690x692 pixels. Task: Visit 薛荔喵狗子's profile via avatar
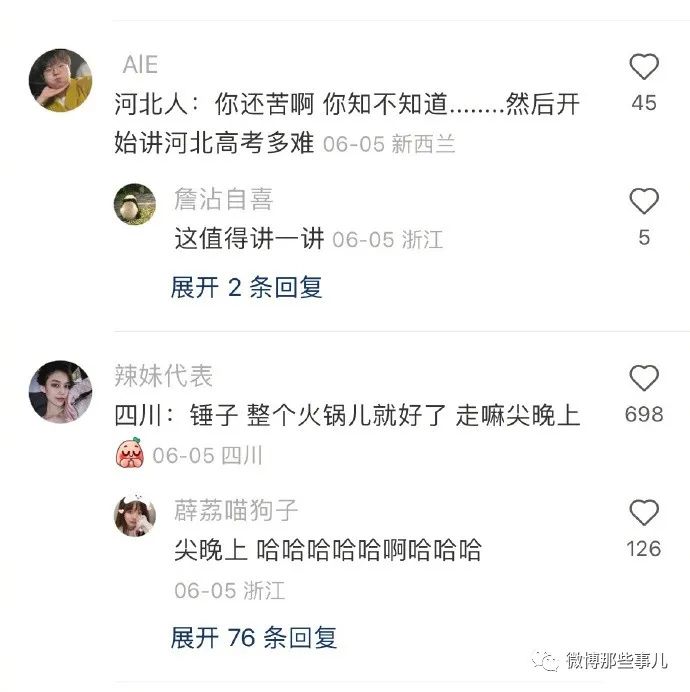pyautogui.click(x=135, y=515)
